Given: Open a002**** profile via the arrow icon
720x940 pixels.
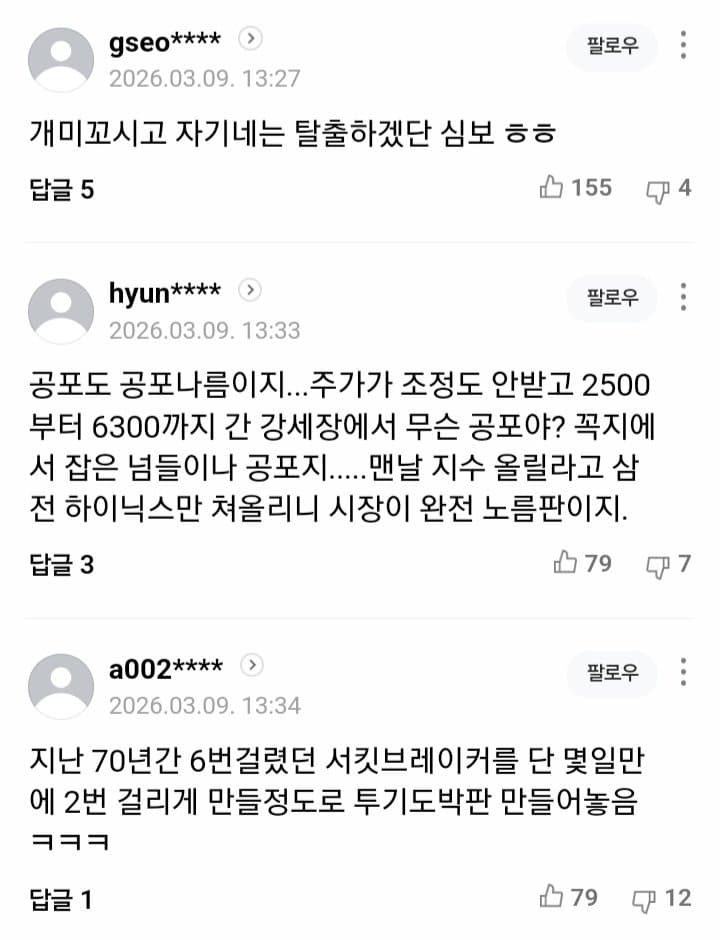Looking at the screenshot, I should [251, 665].
